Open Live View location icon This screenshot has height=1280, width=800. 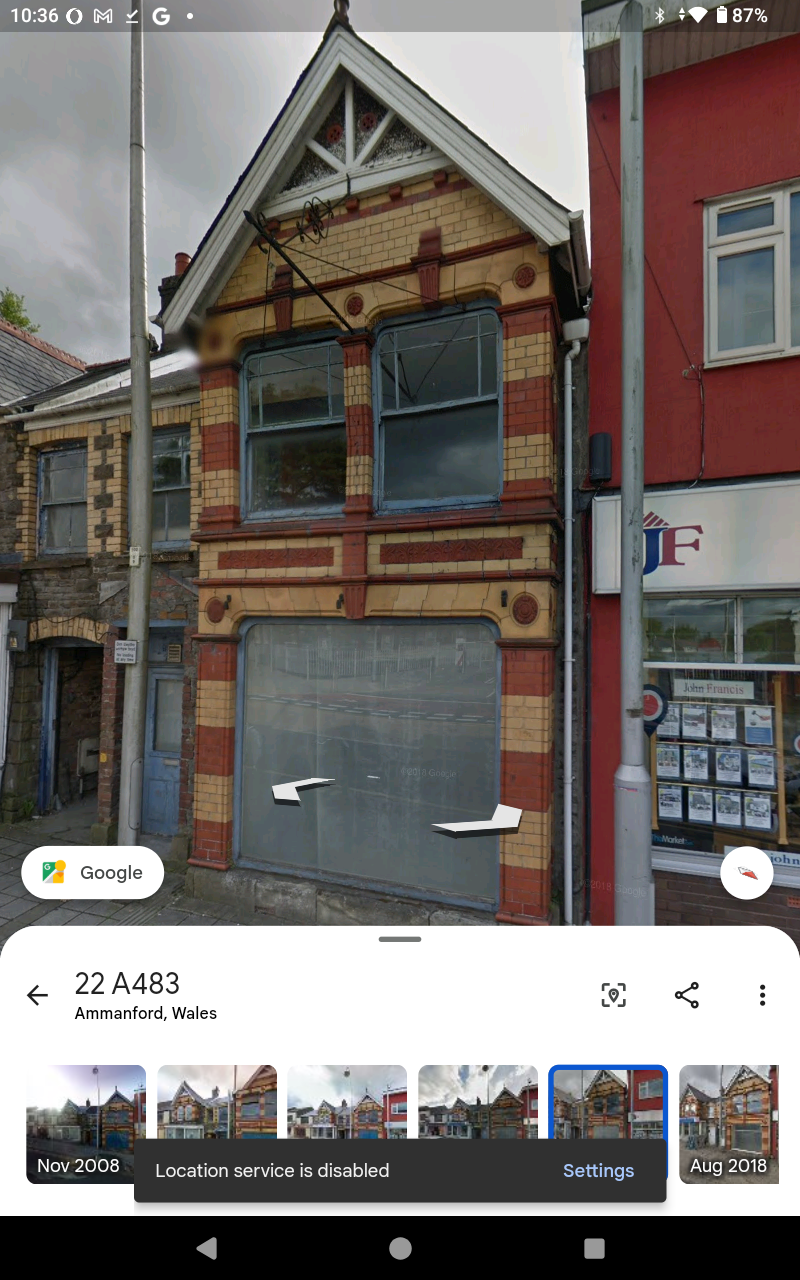(613, 995)
